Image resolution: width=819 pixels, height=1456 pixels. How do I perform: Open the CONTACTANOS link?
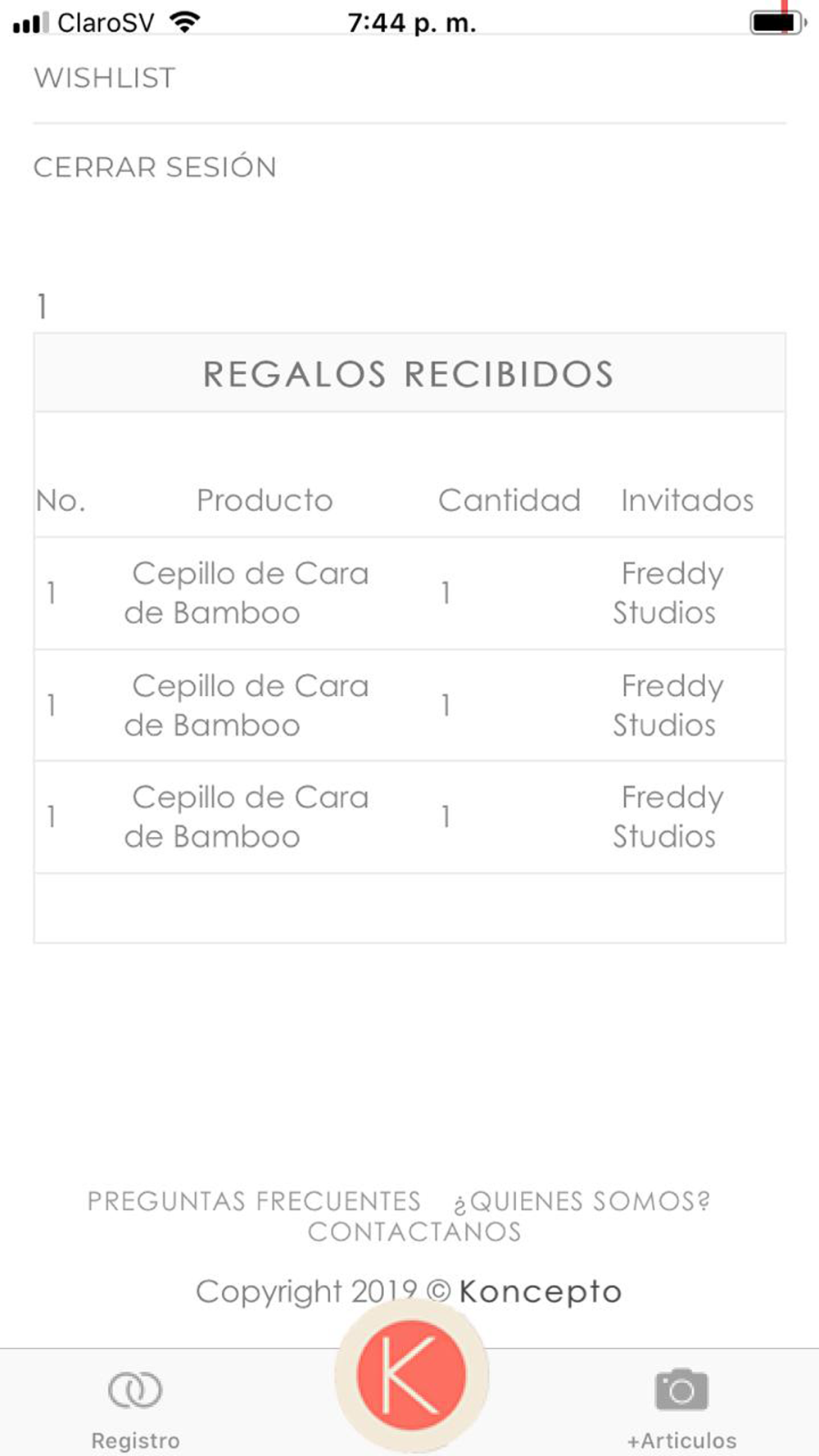click(414, 1232)
